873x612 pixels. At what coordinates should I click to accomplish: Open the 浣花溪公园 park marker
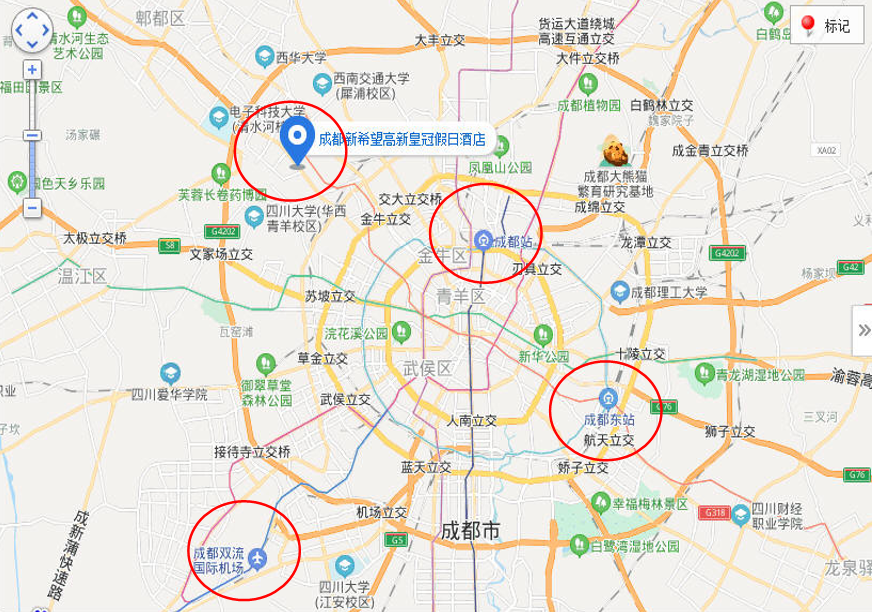point(401,330)
